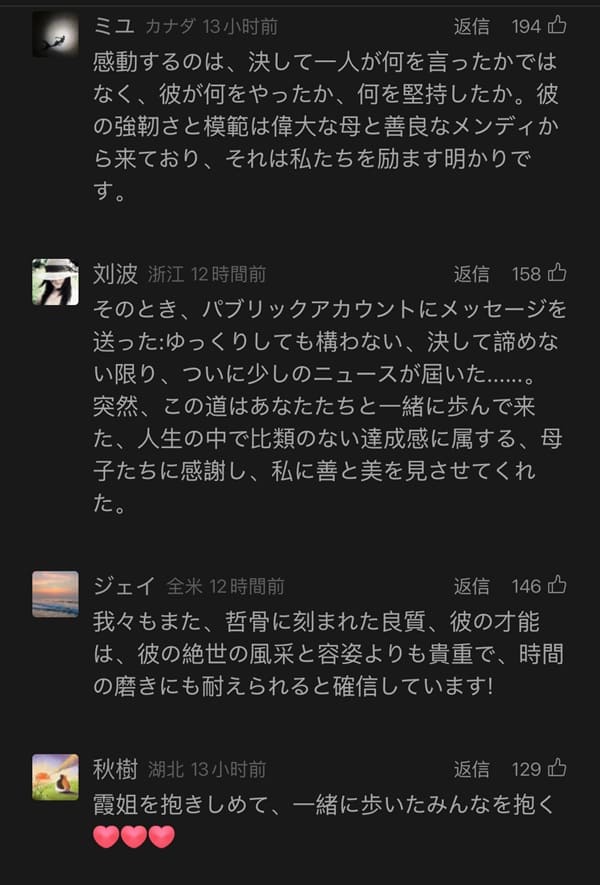
Task: Reply to 刘波's comment
Action: pos(471,273)
